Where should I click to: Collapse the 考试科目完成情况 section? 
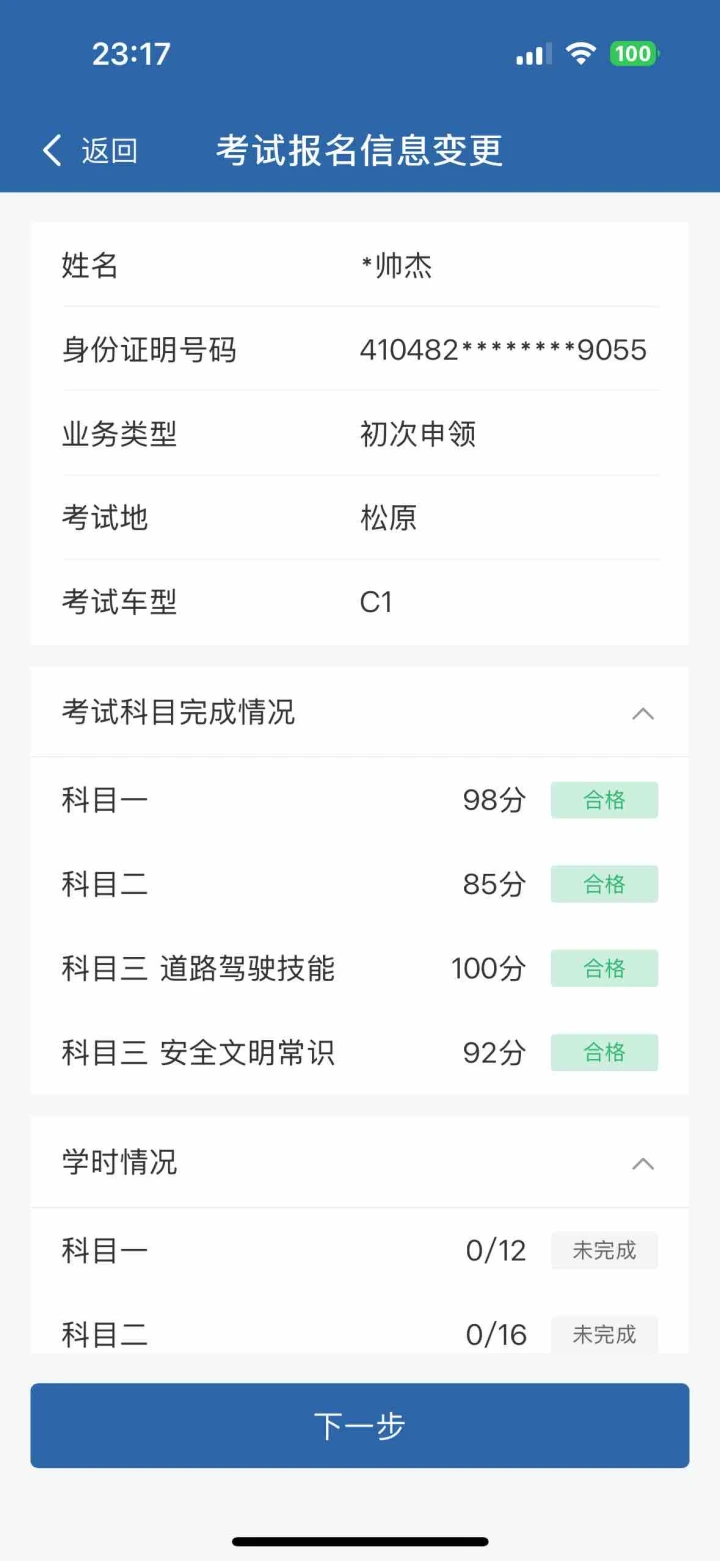[643, 713]
